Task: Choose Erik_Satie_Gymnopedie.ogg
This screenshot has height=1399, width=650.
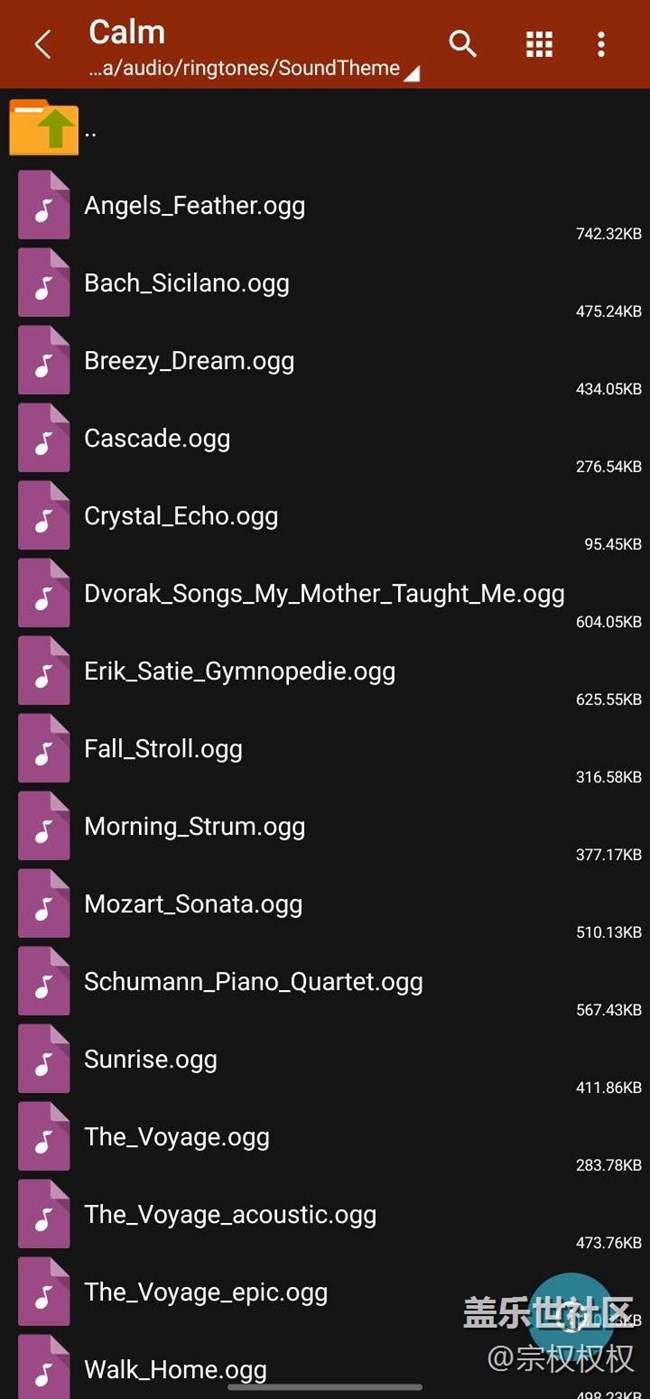Action: coord(325,672)
